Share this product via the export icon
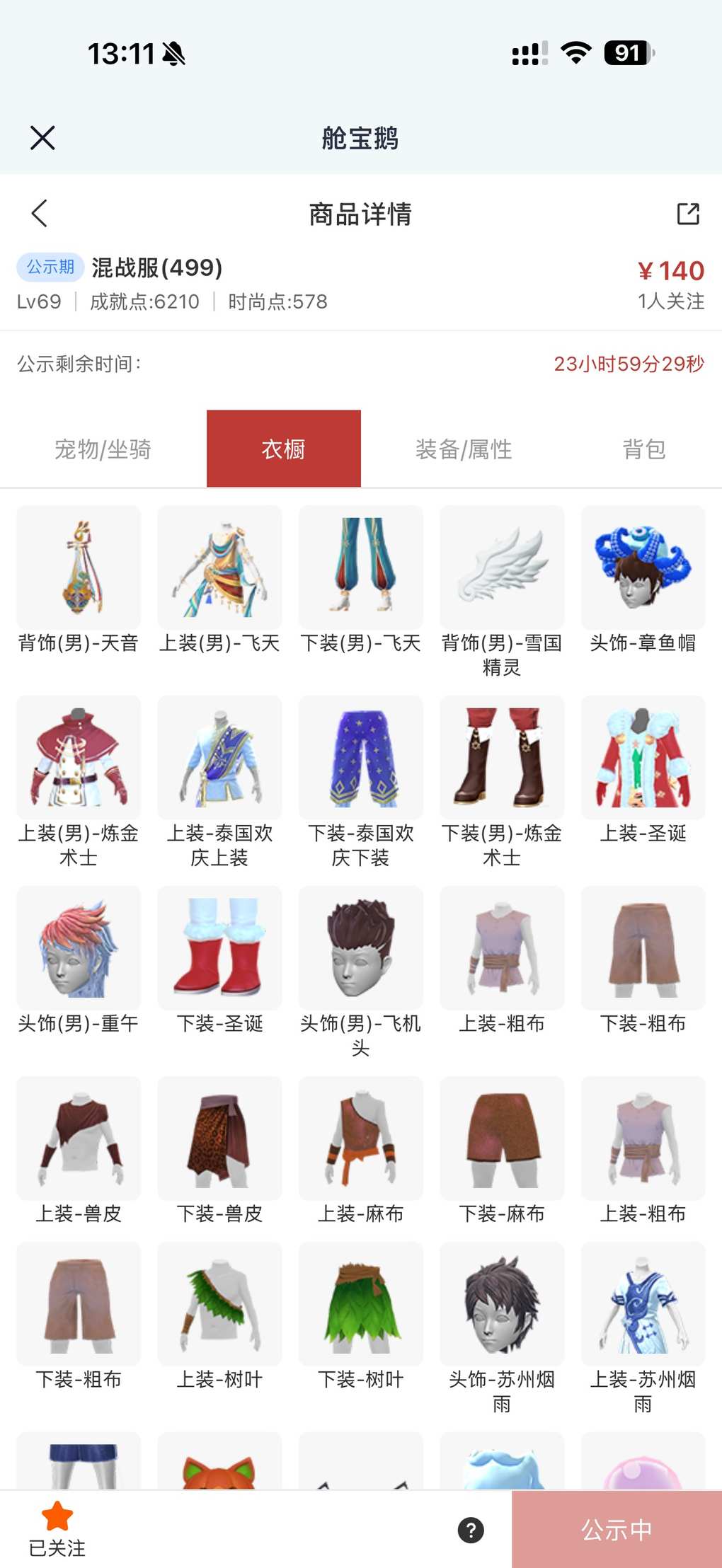This screenshot has width=722, height=1568. point(687,213)
